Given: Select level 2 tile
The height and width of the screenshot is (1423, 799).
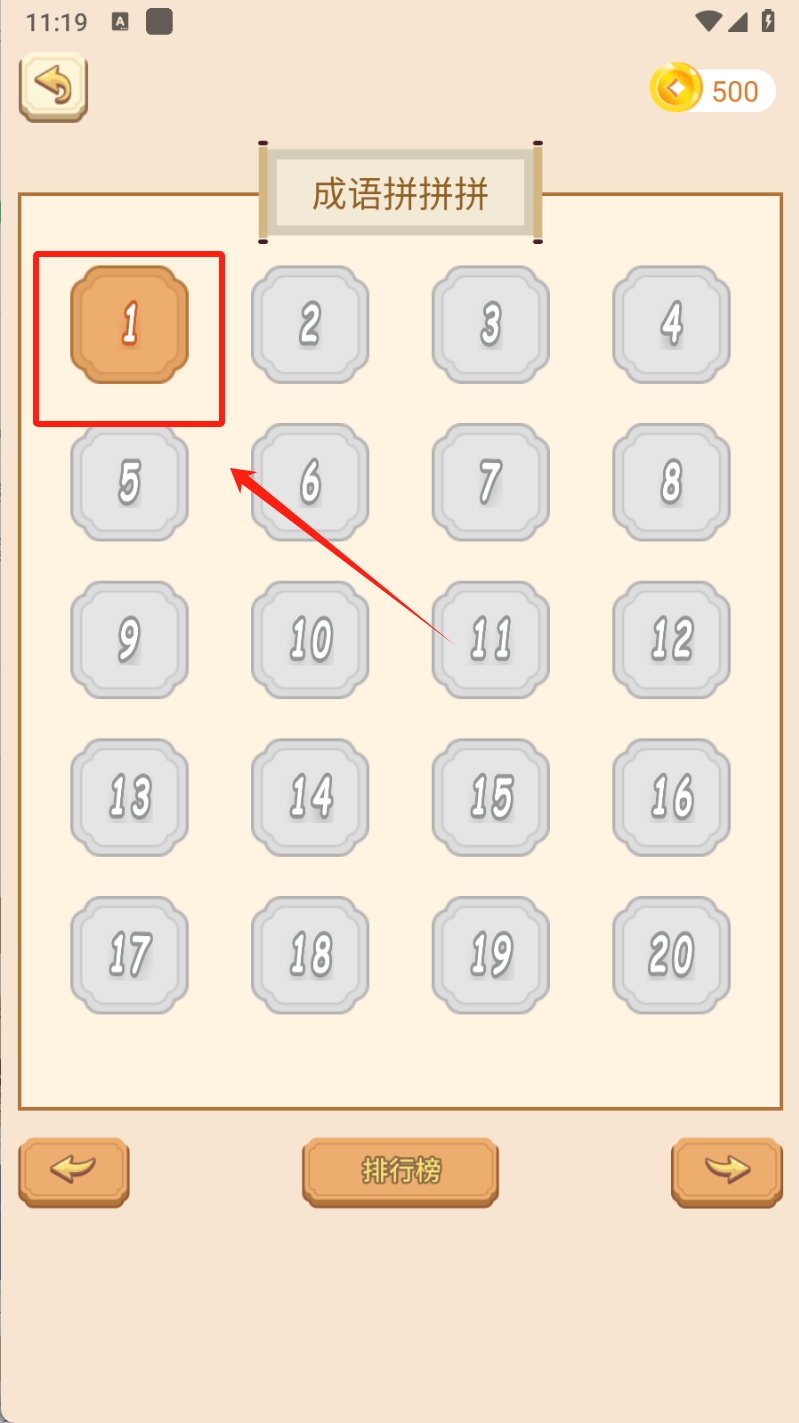Looking at the screenshot, I should (310, 324).
